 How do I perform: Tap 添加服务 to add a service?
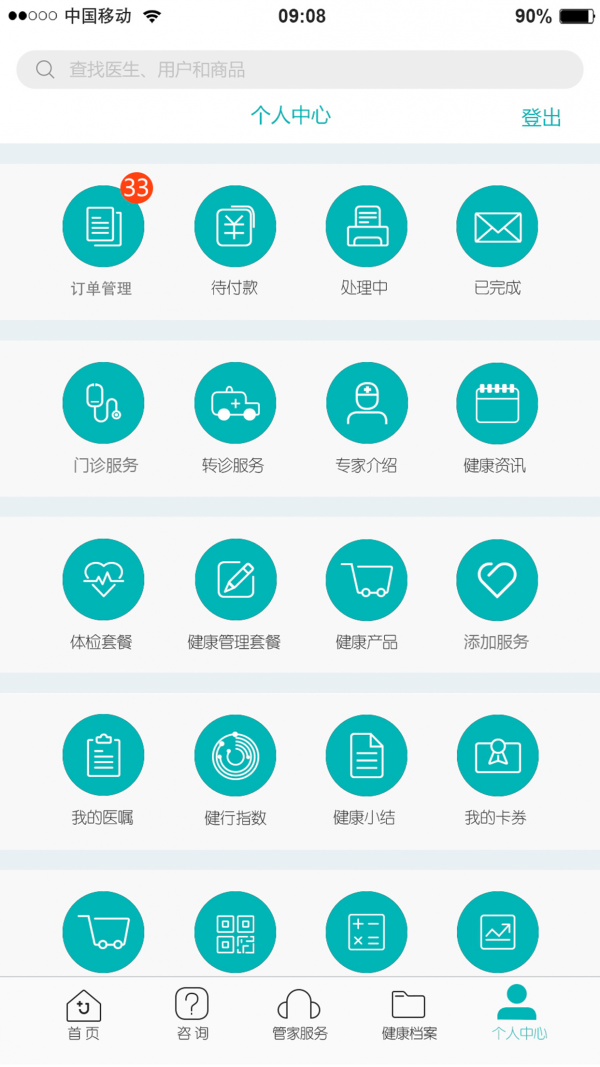[x=497, y=580]
